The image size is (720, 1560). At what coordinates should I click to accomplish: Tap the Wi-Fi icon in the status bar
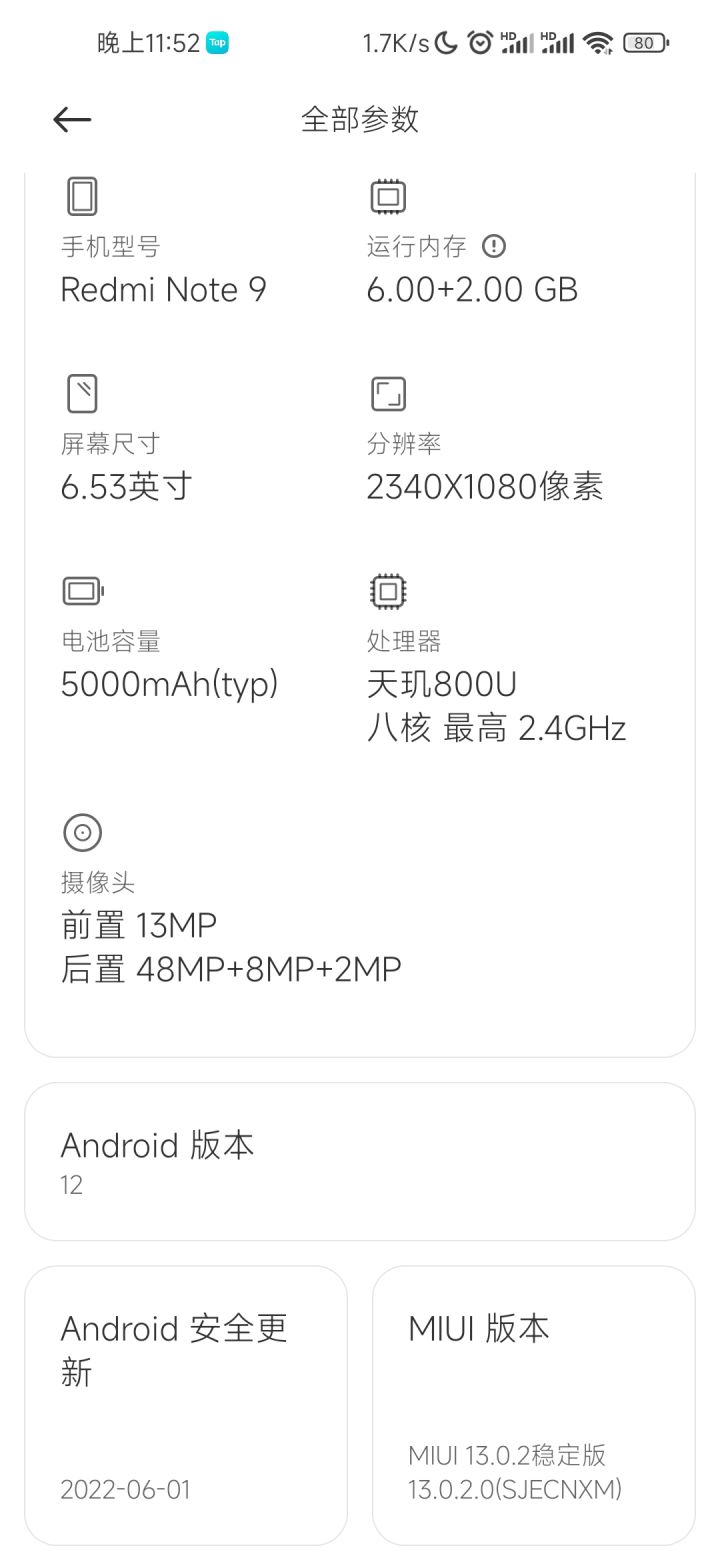[x=596, y=43]
